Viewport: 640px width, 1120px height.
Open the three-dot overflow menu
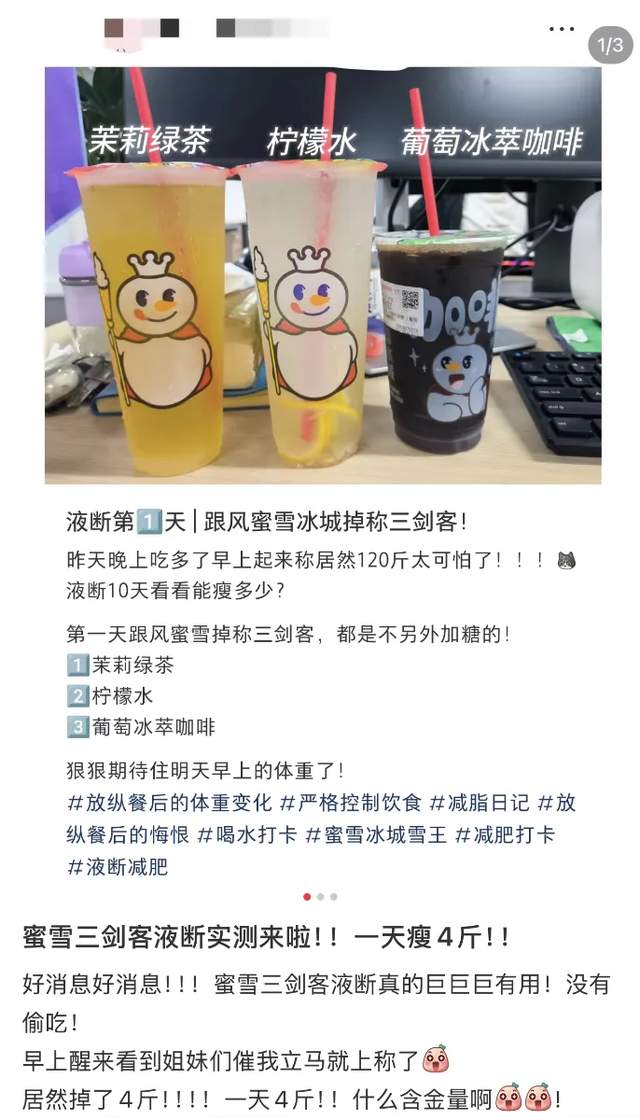pos(561,30)
